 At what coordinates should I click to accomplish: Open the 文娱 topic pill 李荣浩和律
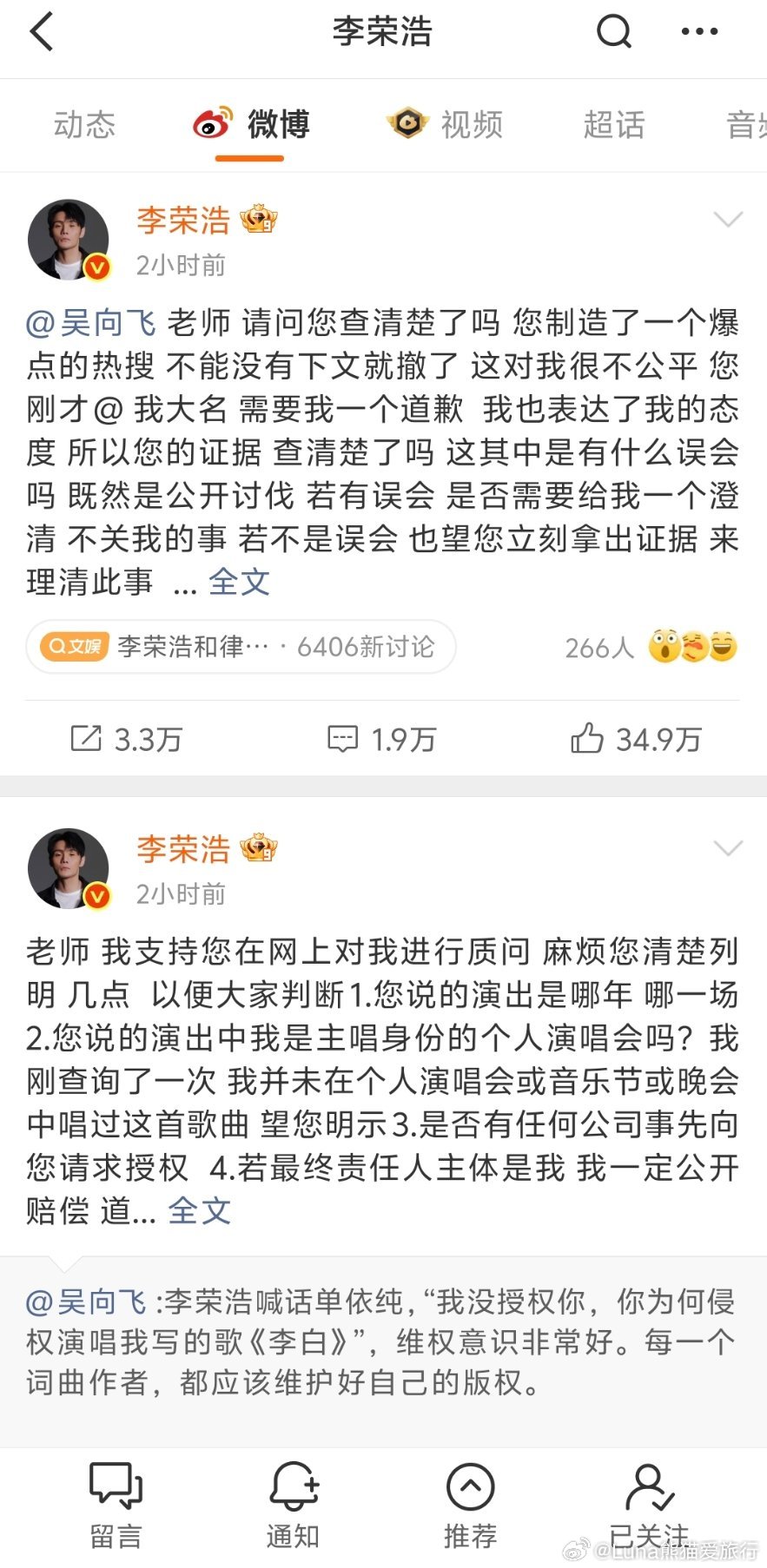pyautogui.click(x=239, y=647)
